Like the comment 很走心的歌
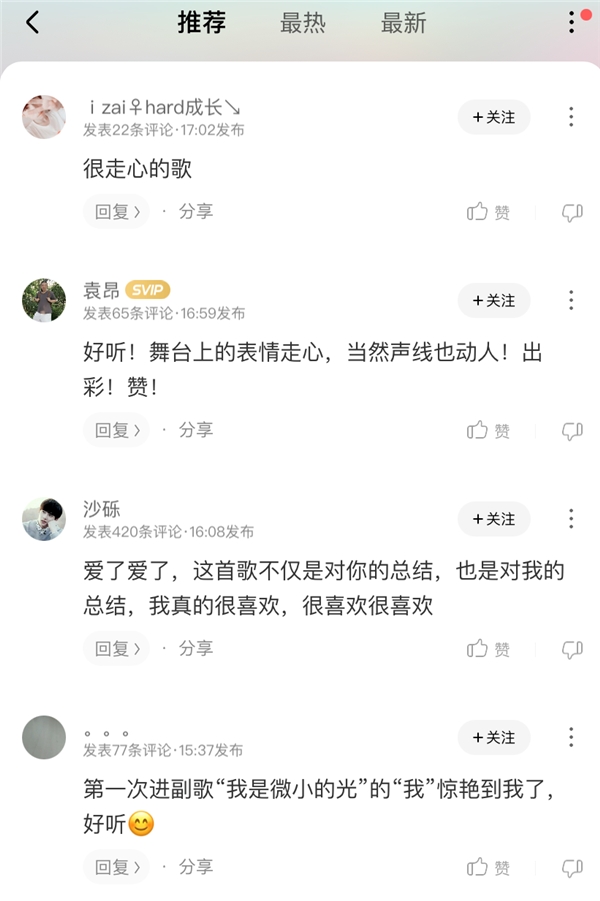The image size is (600, 901). tap(489, 212)
